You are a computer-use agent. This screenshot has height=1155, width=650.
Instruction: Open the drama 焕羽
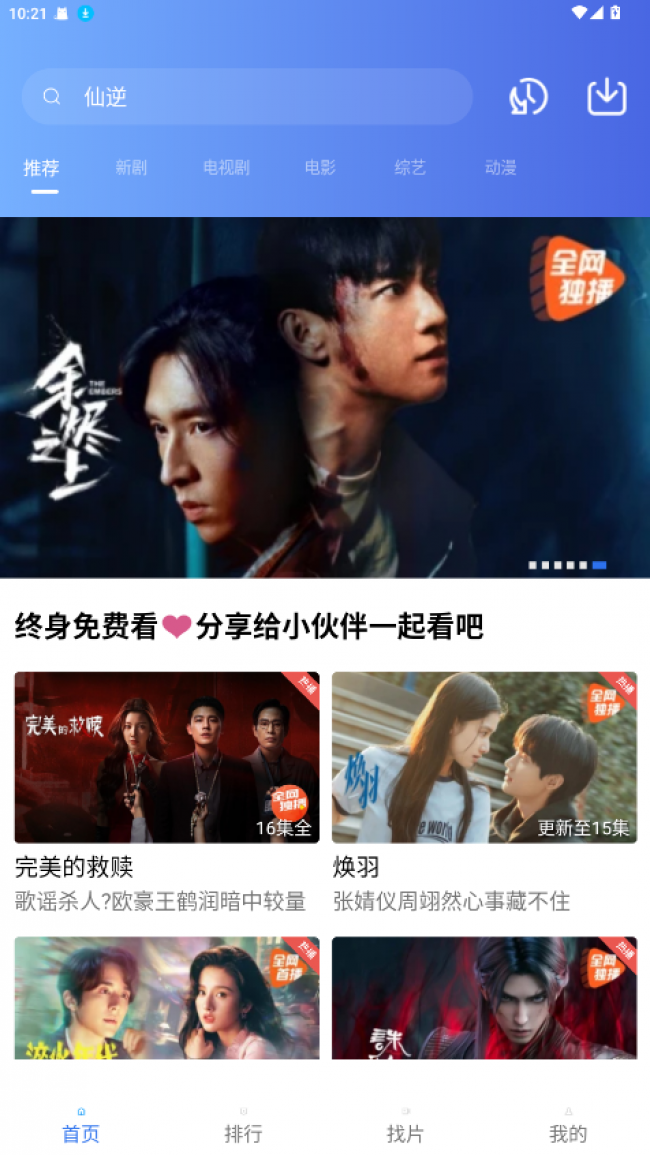click(484, 757)
